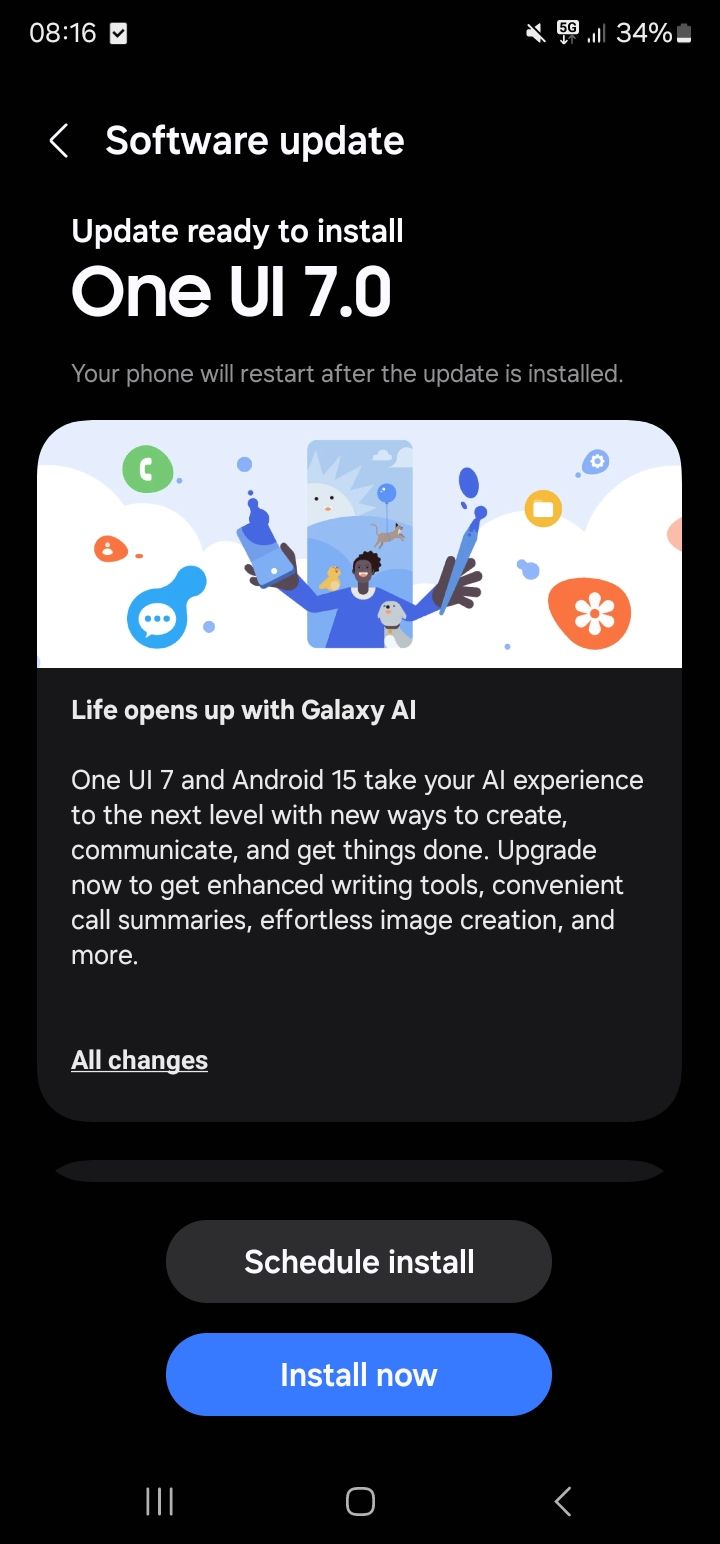Tap Schedule install for the One UI update
Viewport: 720px width, 1544px height.
click(358, 1261)
